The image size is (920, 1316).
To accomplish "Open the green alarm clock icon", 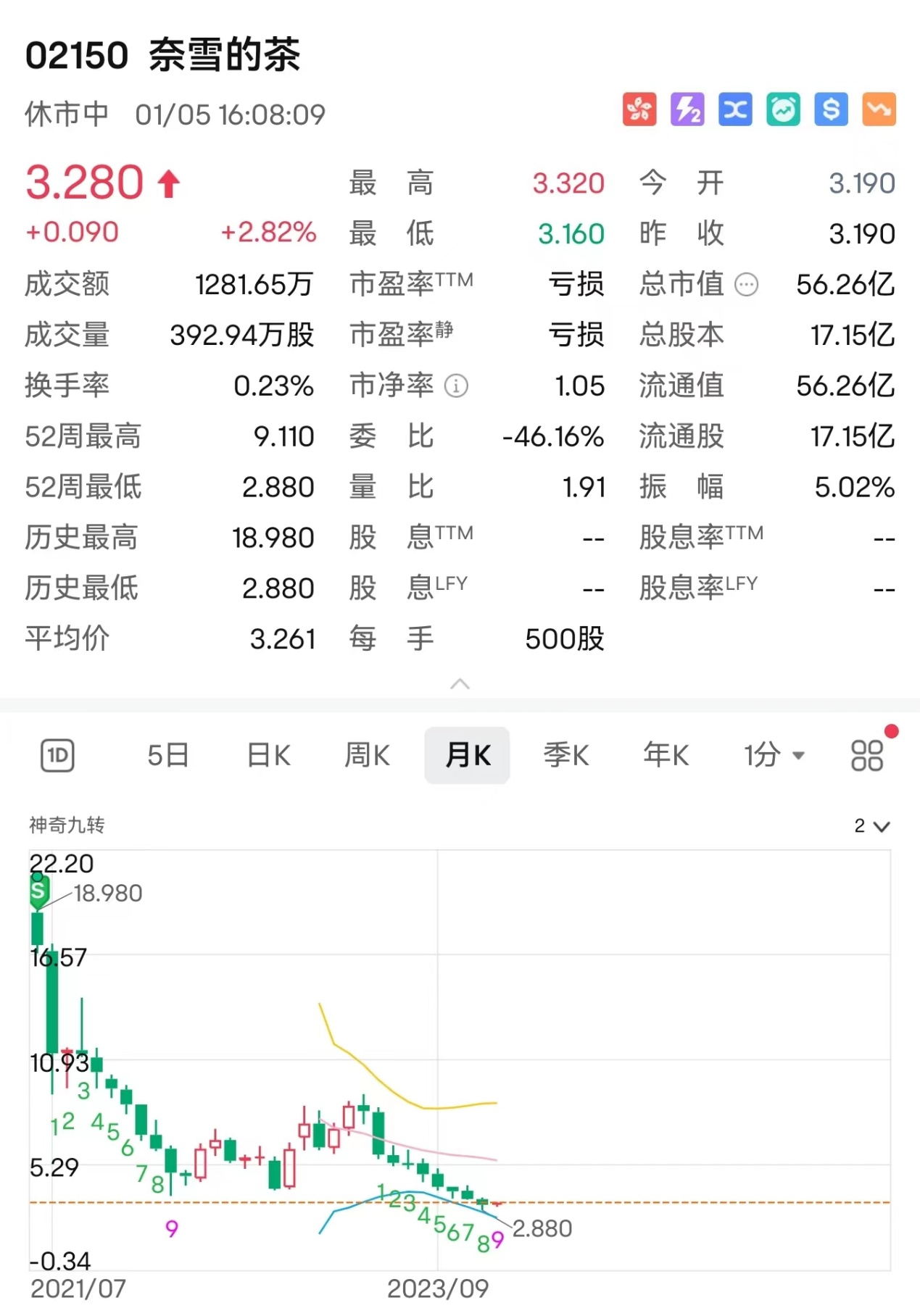I will click(783, 110).
